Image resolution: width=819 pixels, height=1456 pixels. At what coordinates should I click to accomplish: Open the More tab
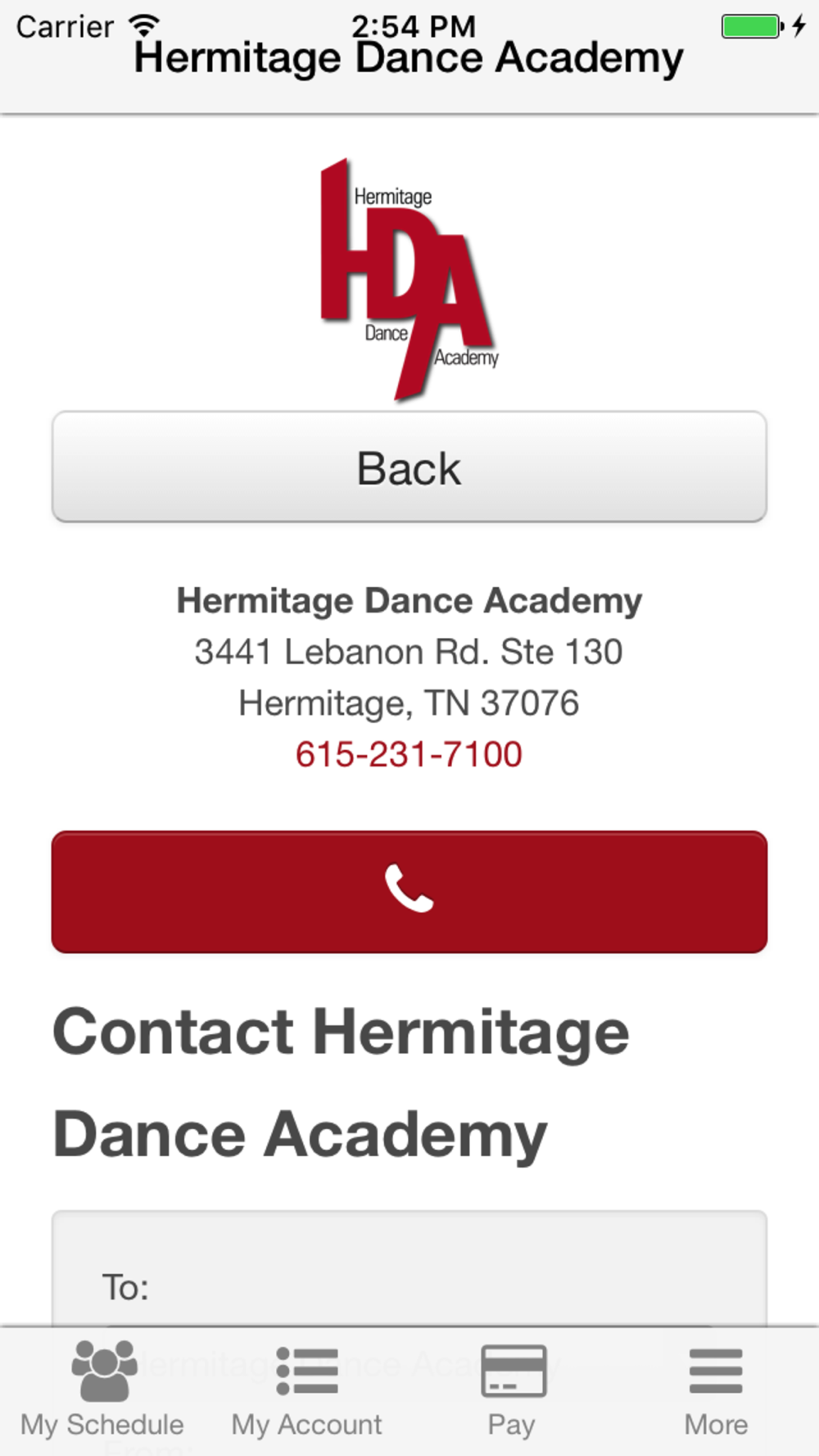(717, 1390)
